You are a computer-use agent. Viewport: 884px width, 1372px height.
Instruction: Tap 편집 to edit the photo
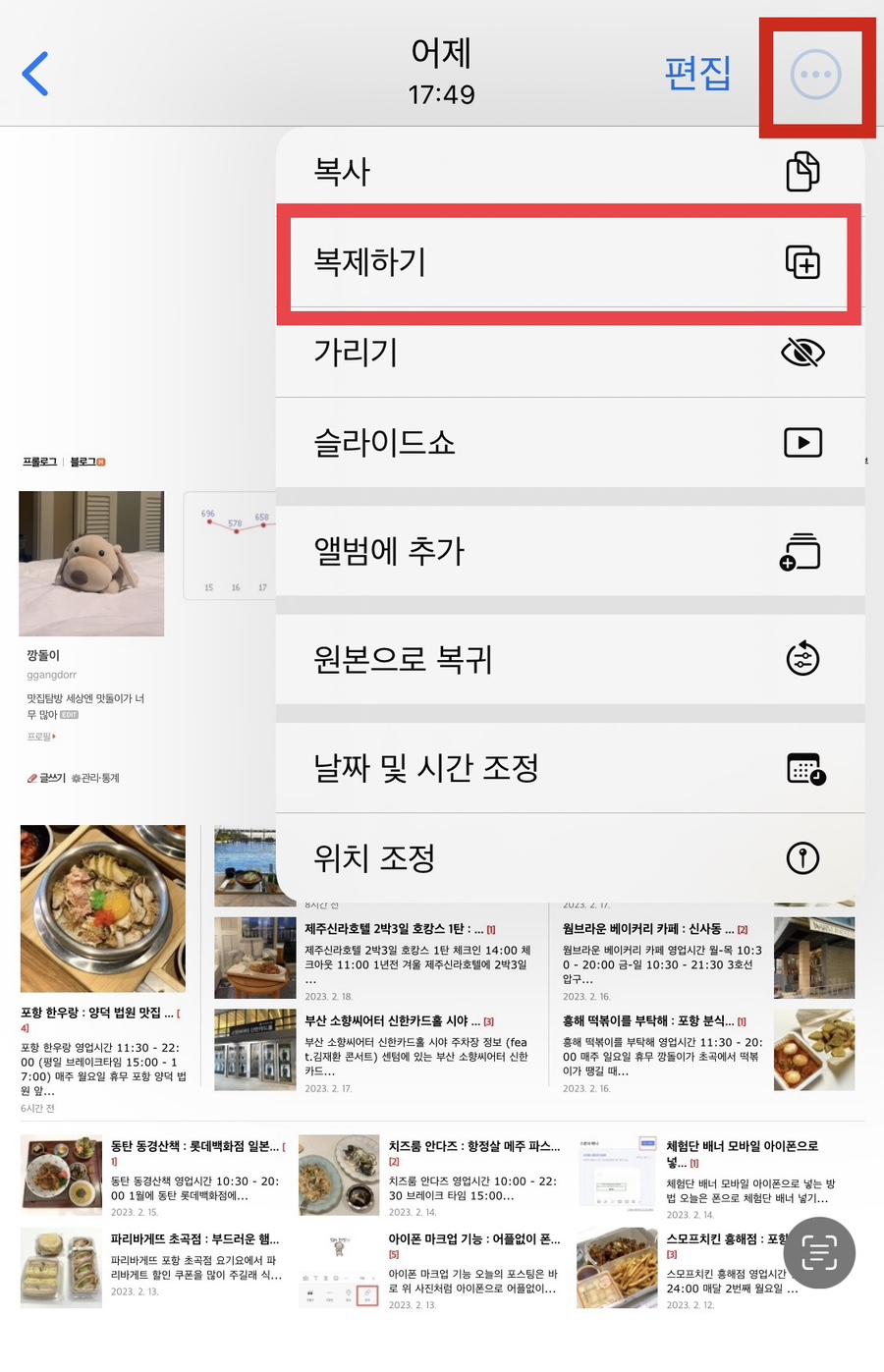(x=697, y=74)
